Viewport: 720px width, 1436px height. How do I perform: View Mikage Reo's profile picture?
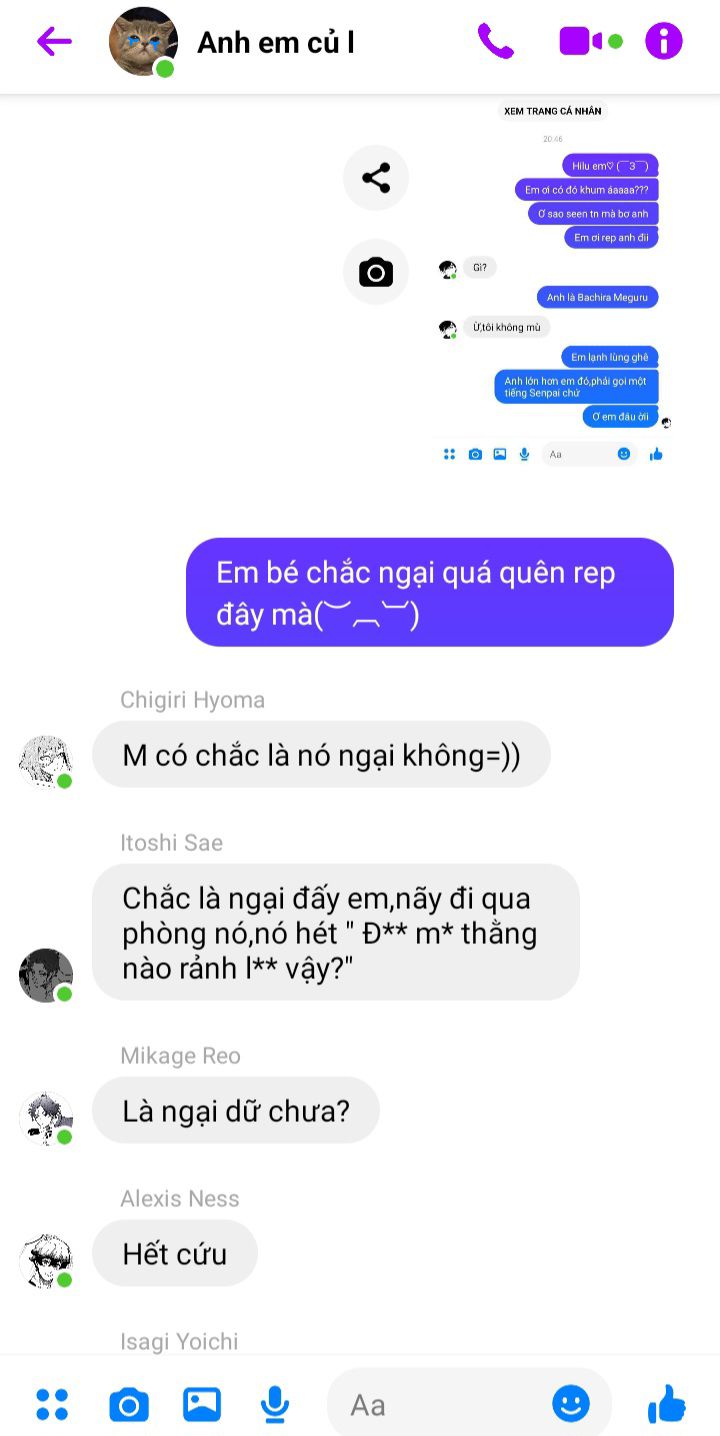46,1118
